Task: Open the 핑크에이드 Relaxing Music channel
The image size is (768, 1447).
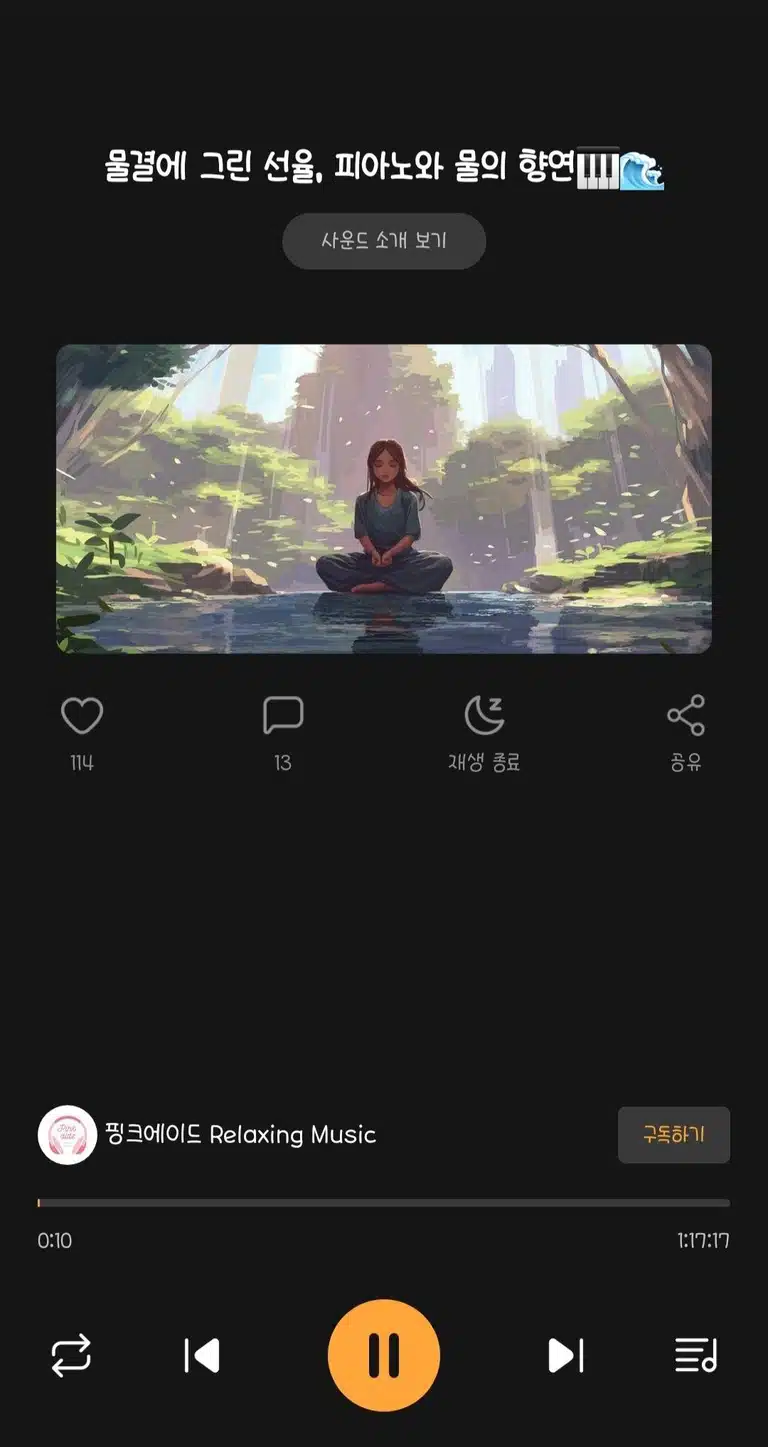Action: (207, 1135)
